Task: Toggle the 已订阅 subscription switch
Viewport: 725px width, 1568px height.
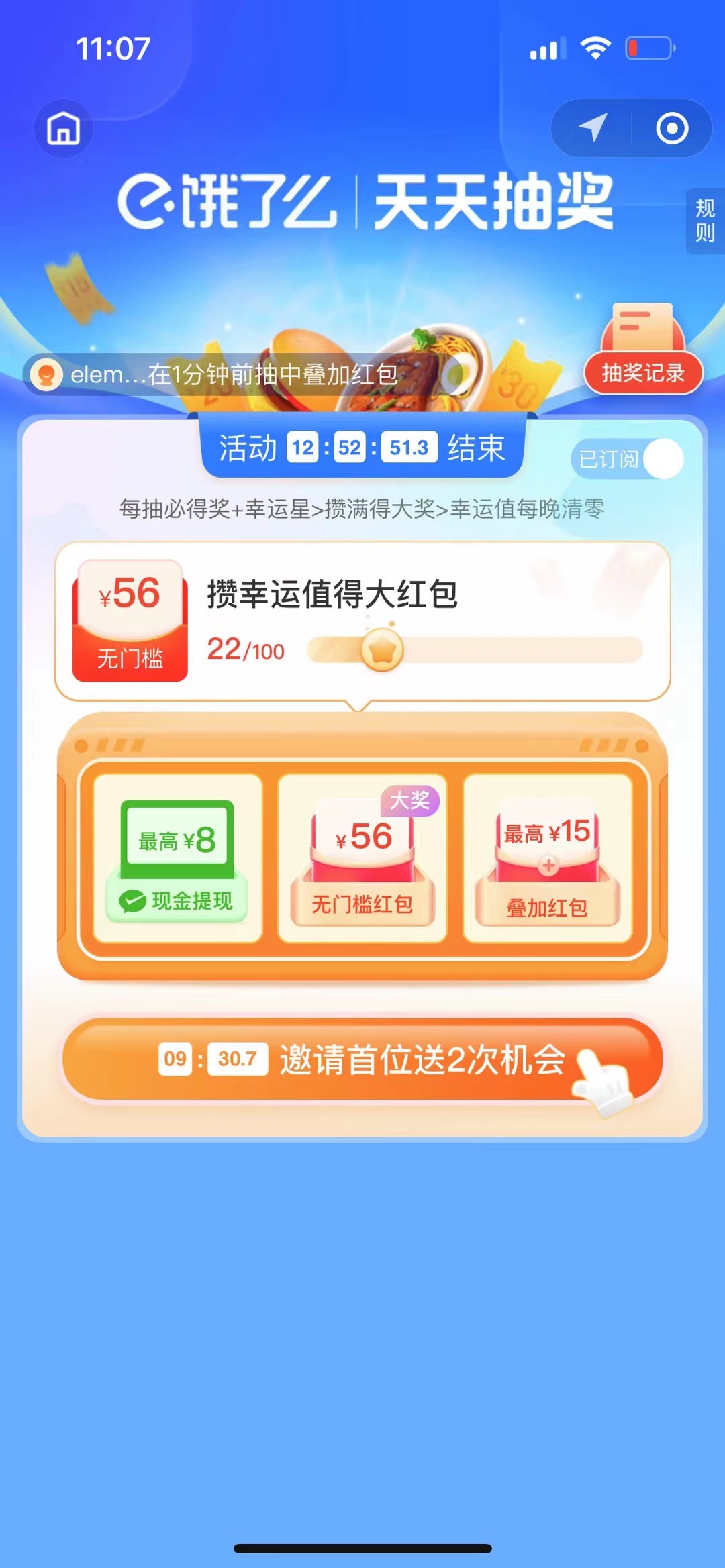Action: (628, 459)
